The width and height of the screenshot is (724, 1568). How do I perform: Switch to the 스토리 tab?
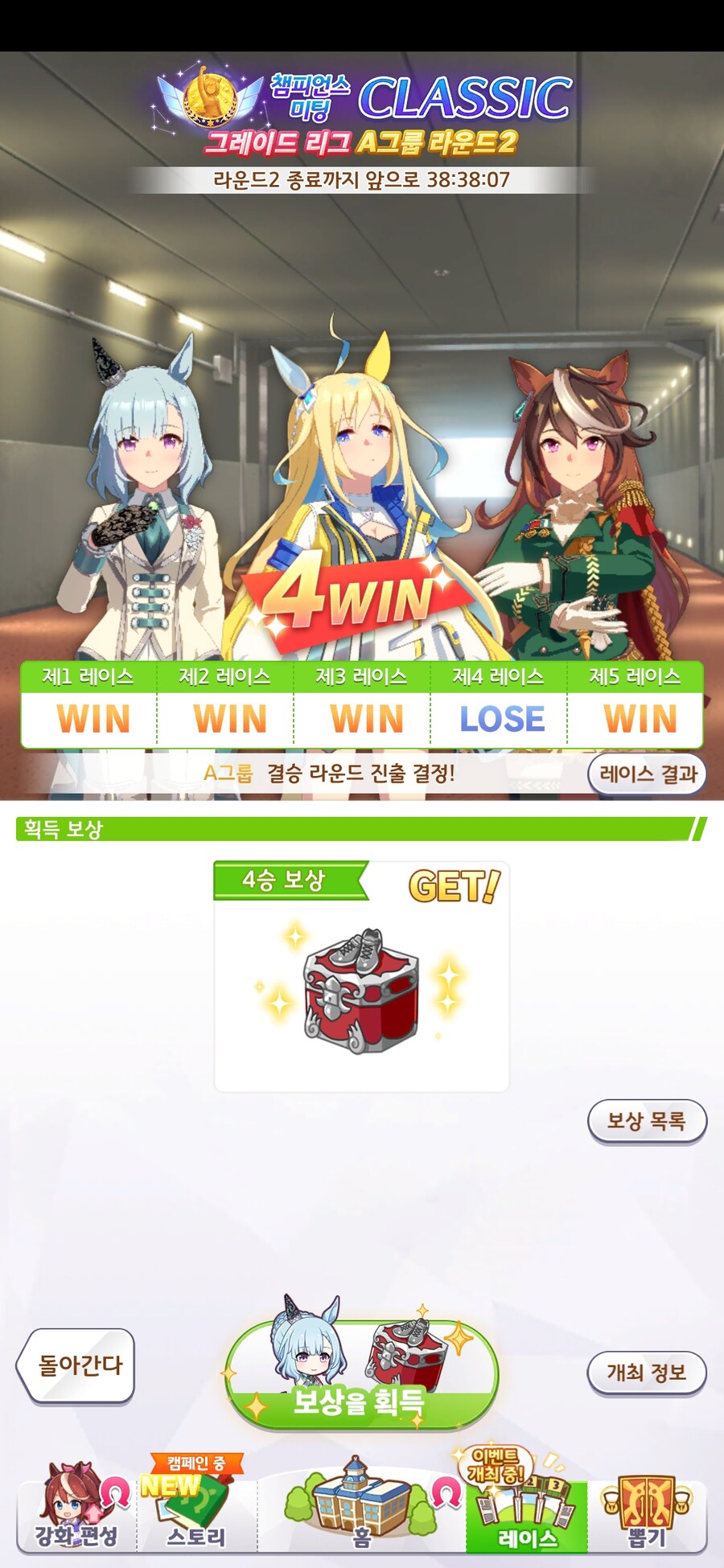(x=196, y=1513)
